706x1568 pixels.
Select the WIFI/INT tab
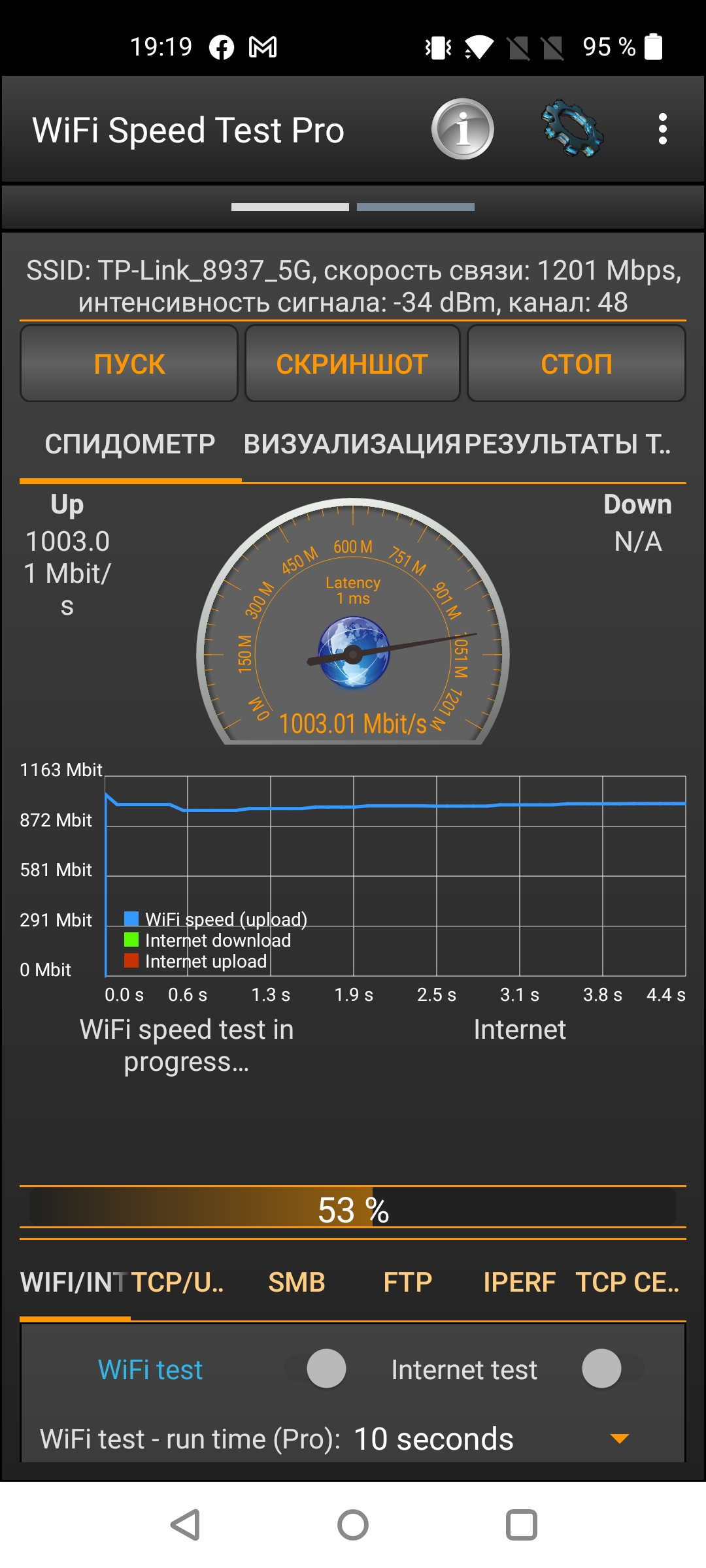coord(74,1282)
